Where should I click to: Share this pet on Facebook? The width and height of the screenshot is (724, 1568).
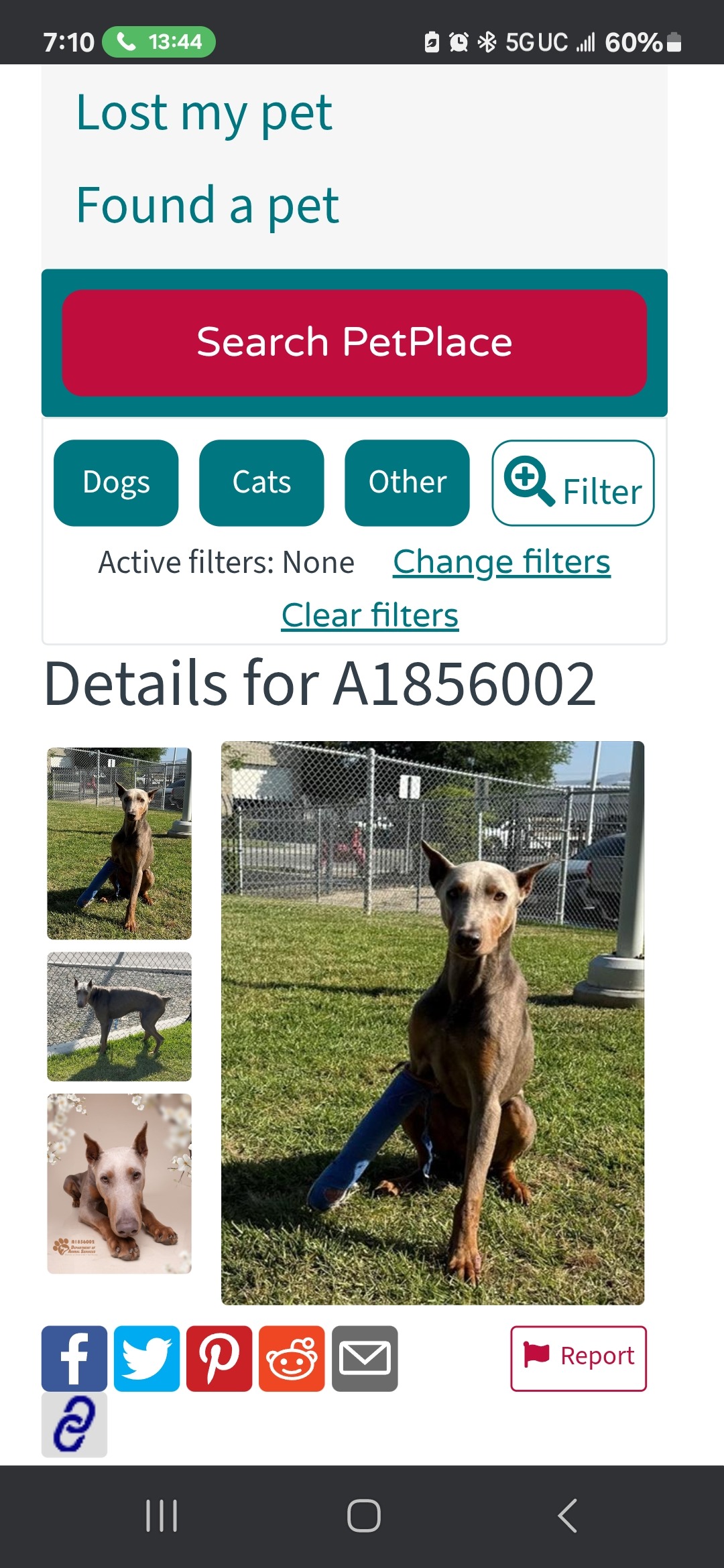click(x=74, y=1358)
